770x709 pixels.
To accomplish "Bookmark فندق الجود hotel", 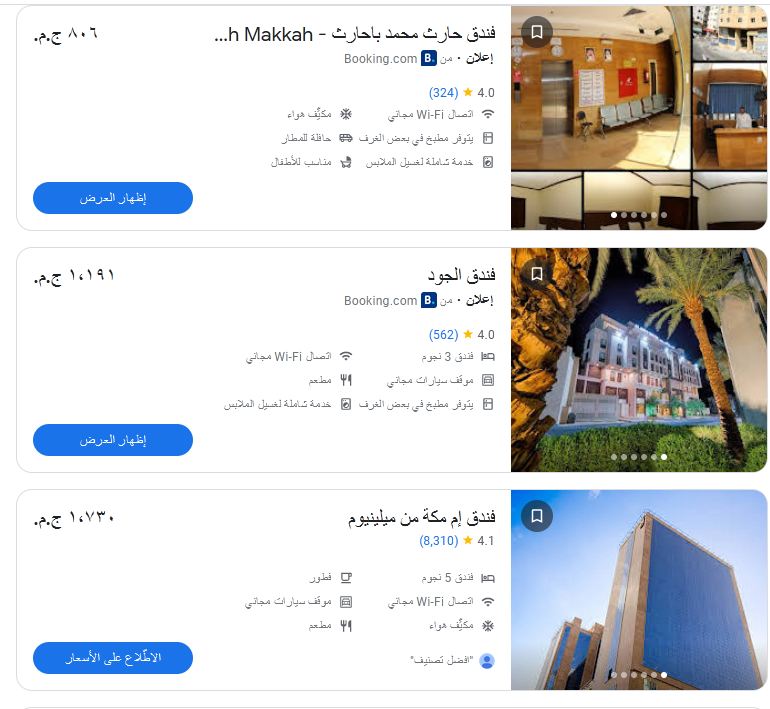I will click(537, 274).
